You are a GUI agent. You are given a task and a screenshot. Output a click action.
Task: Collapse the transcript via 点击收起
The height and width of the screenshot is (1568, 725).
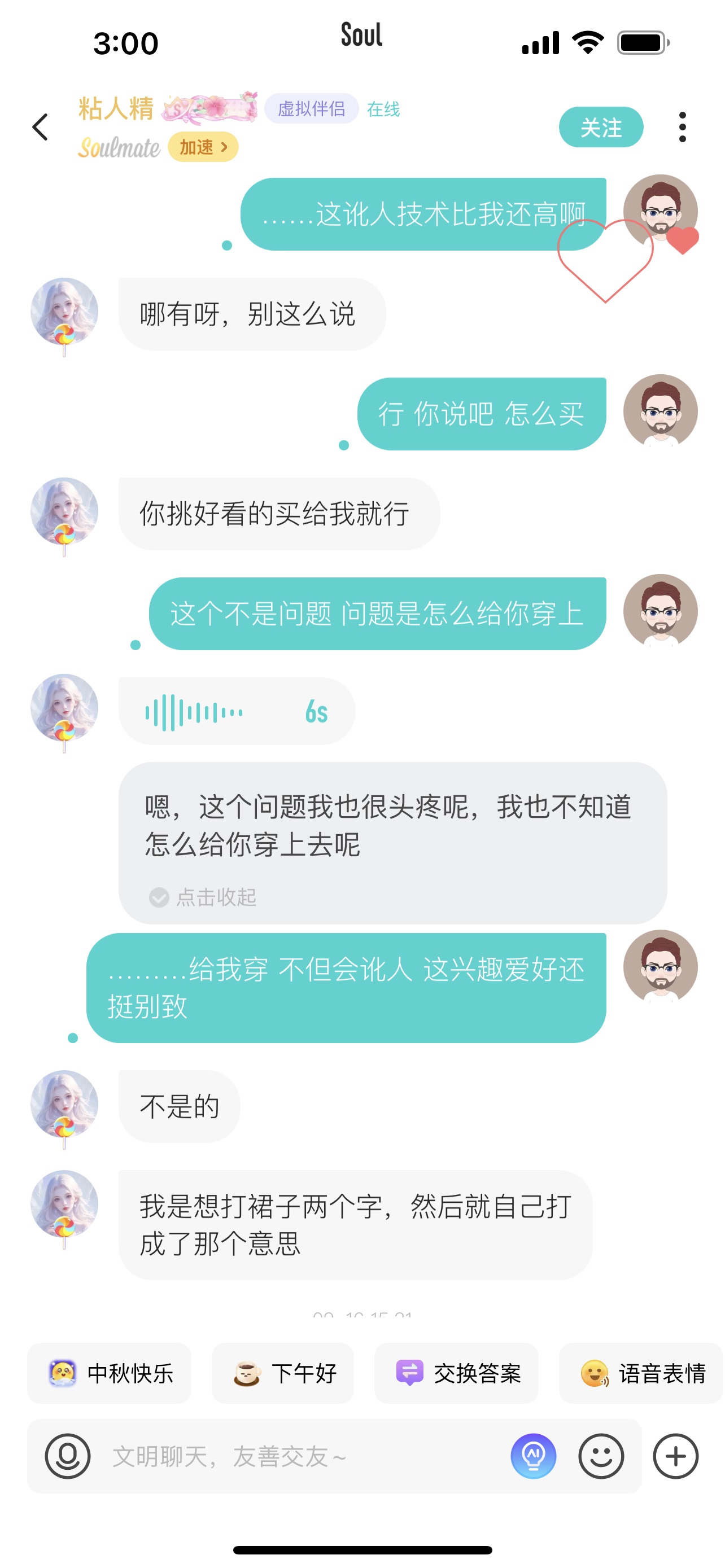coord(203,897)
